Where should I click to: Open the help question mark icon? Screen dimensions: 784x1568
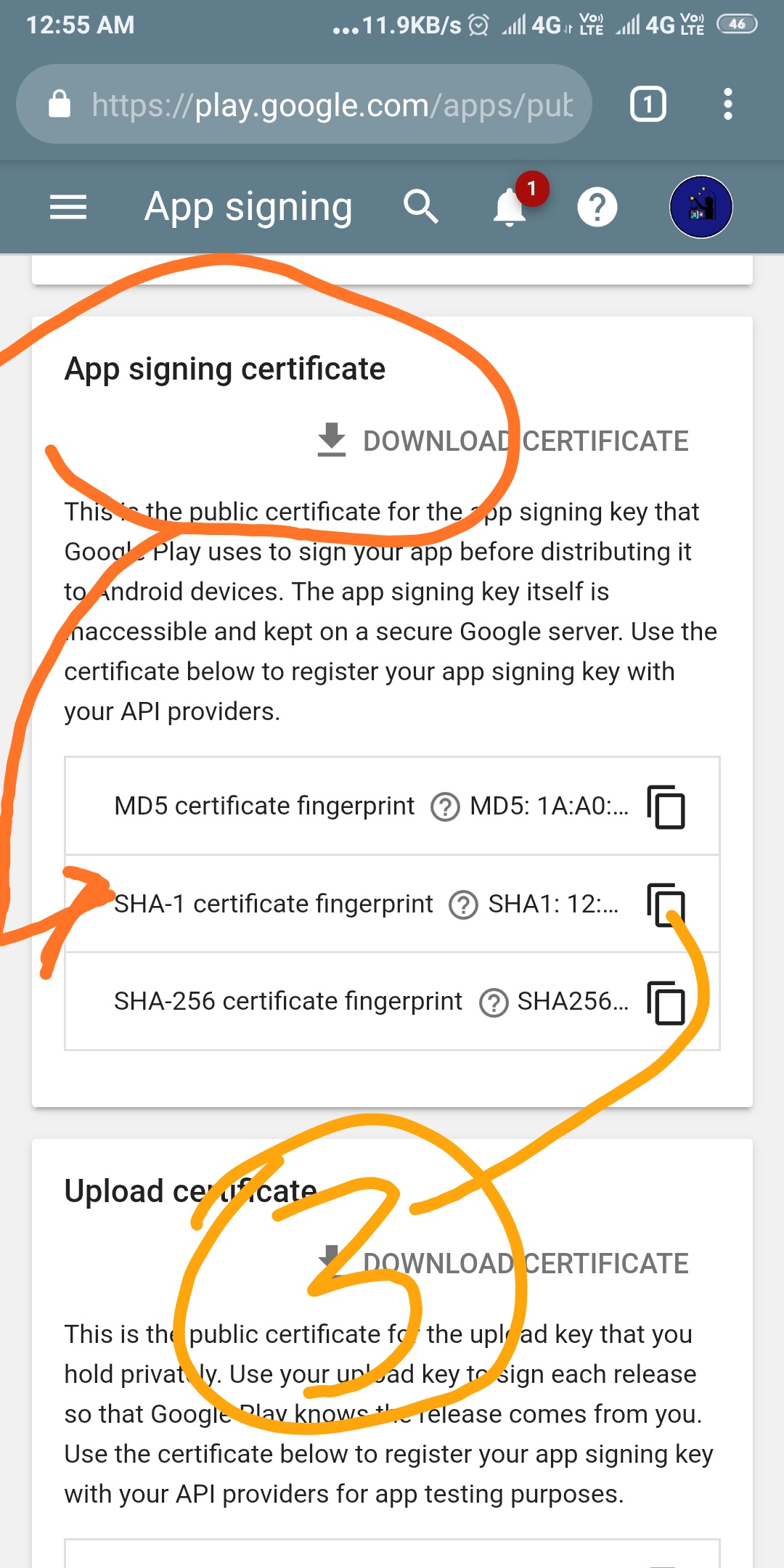[x=597, y=208]
